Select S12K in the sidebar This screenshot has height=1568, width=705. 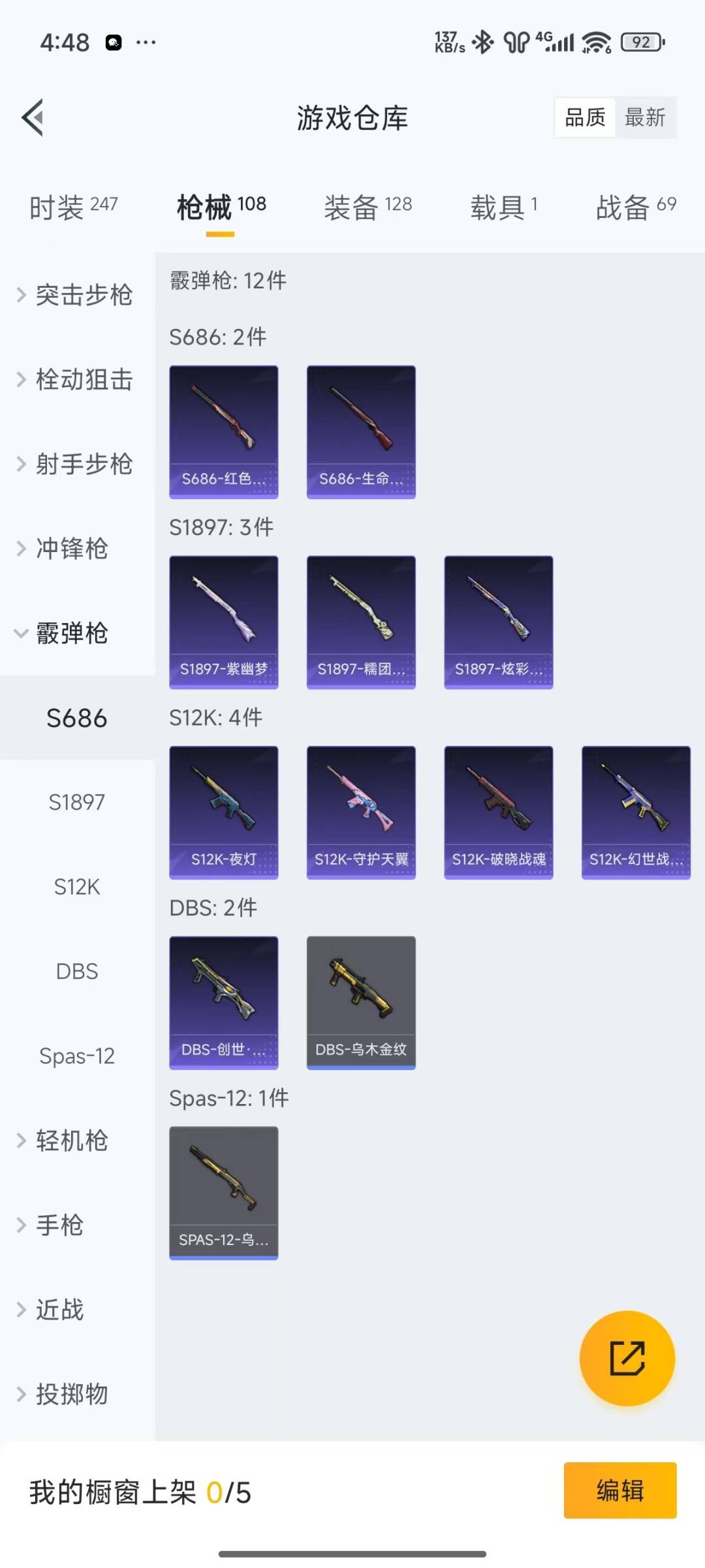tap(77, 887)
